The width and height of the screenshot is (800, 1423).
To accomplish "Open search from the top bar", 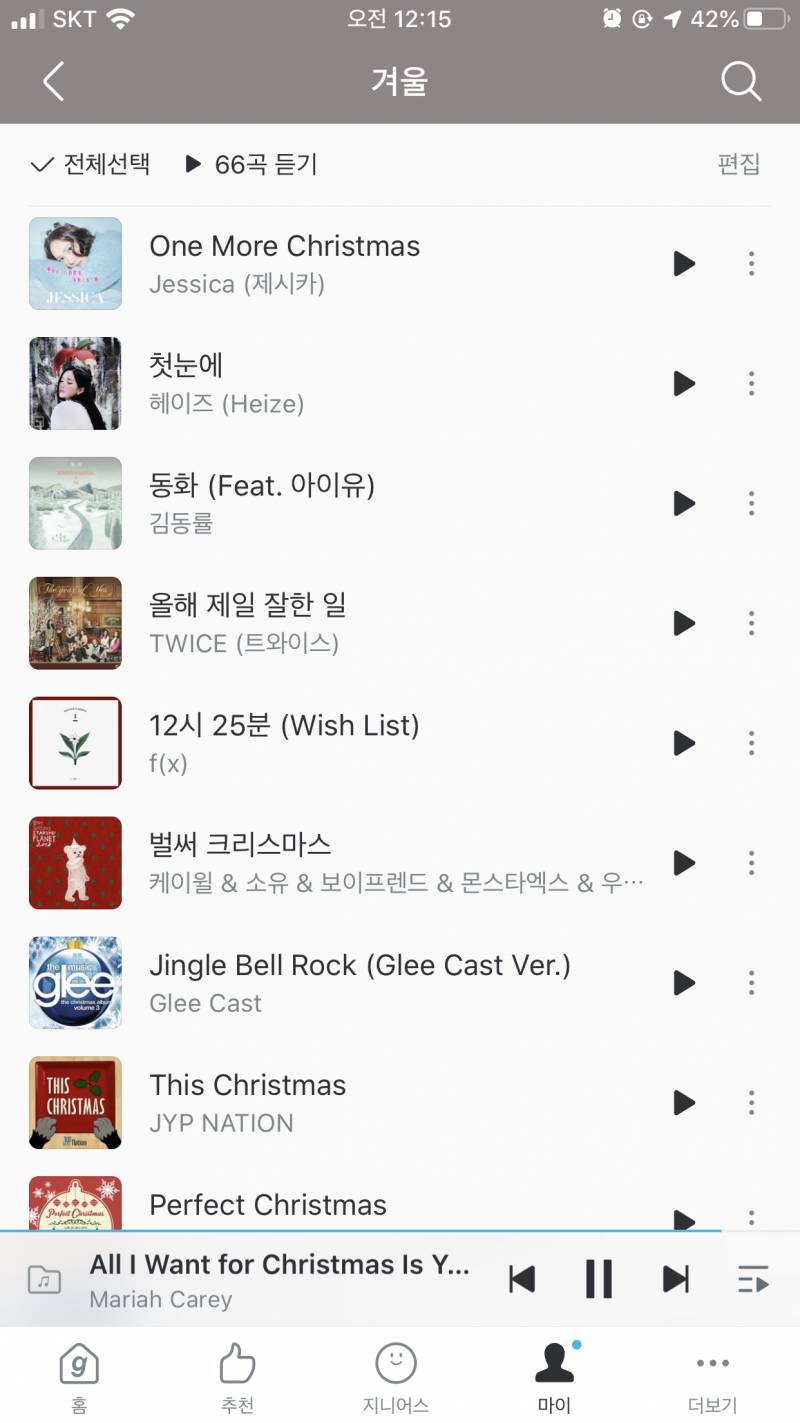I will tap(741, 82).
